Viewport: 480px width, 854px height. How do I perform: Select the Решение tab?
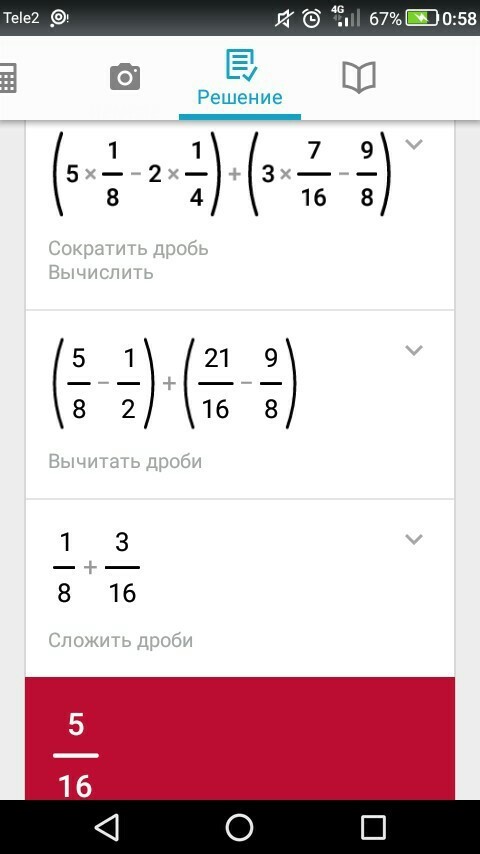(x=240, y=80)
